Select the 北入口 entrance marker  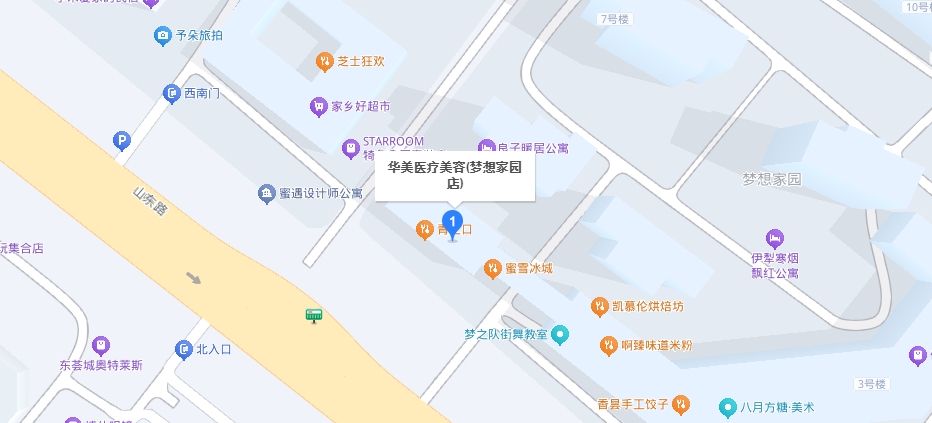(x=183, y=349)
